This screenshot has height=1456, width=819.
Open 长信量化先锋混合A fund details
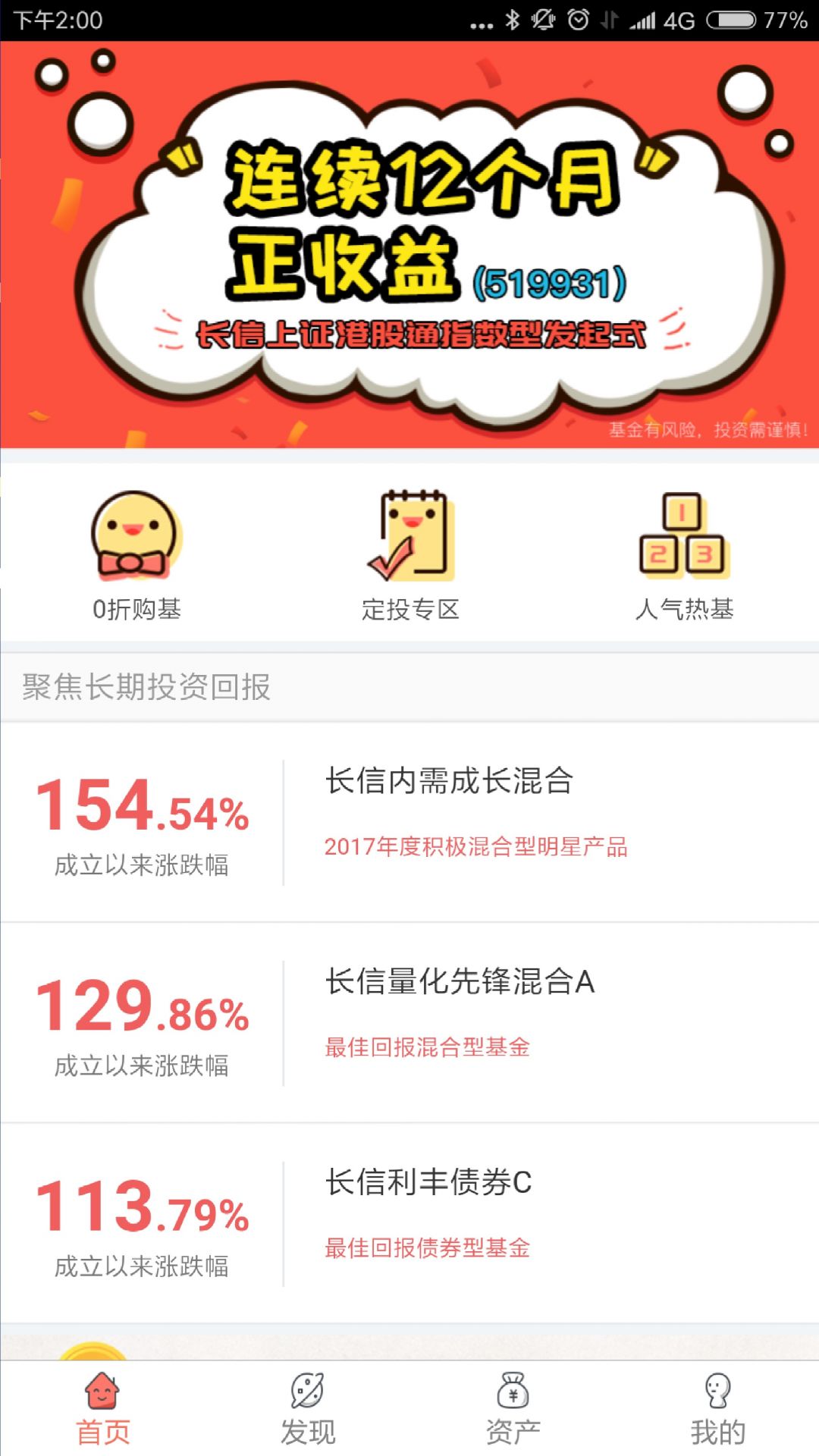(x=409, y=1022)
